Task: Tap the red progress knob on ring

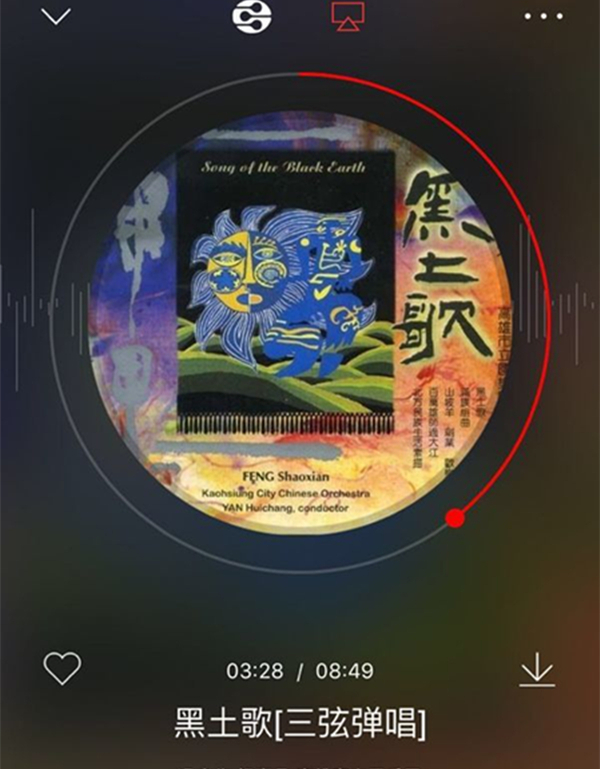Action: click(455, 518)
